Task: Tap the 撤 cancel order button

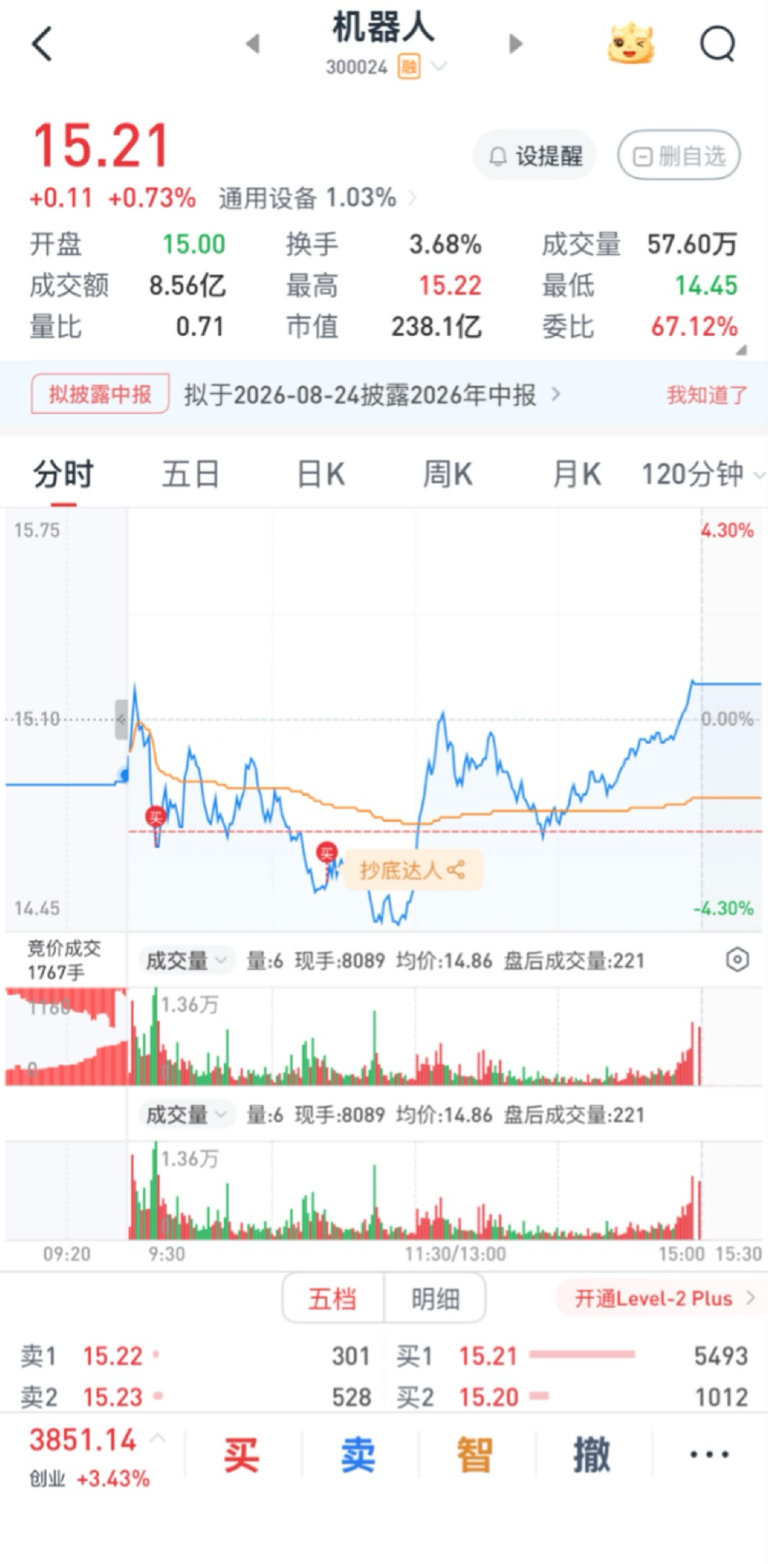Action: (x=592, y=1455)
